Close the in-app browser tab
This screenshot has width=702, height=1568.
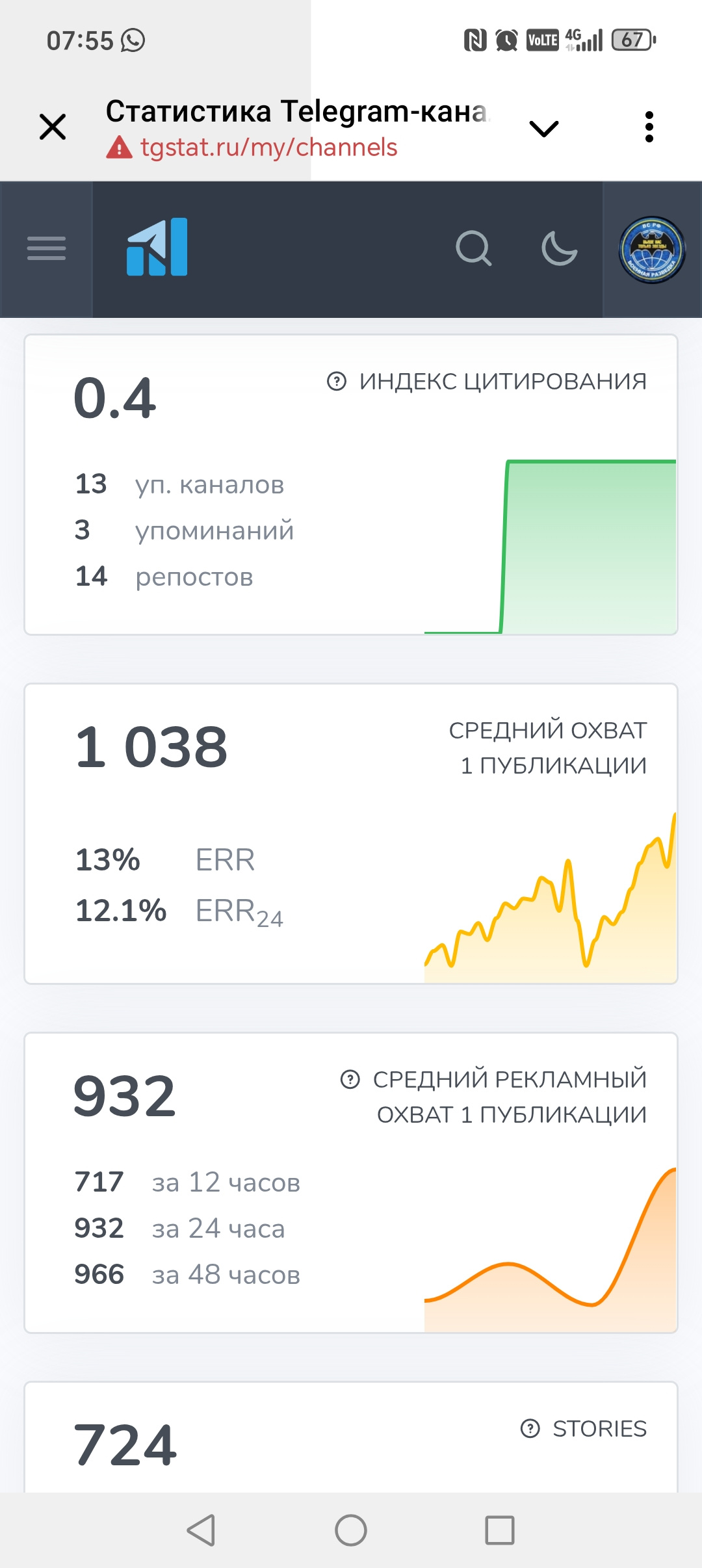53,127
